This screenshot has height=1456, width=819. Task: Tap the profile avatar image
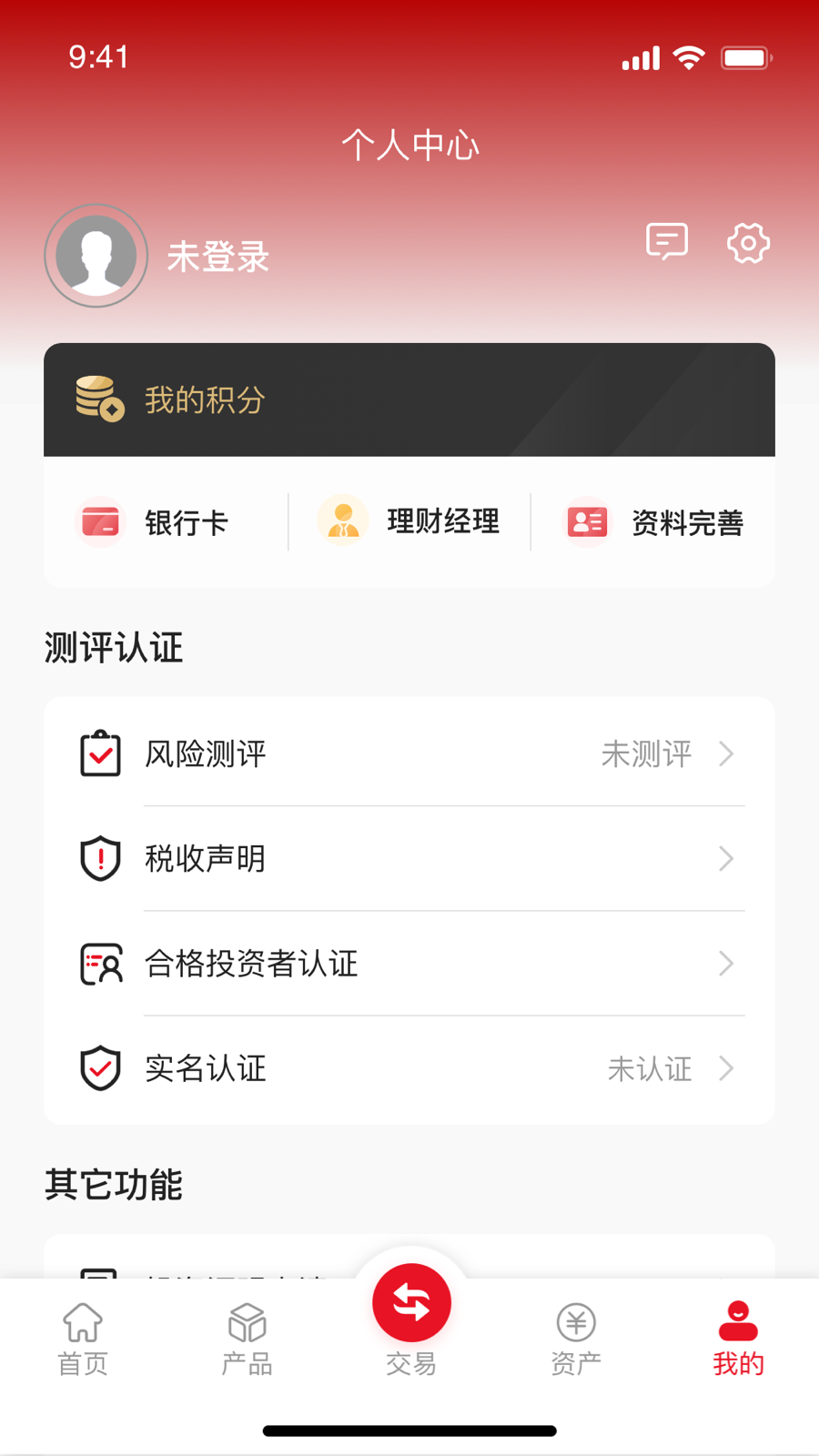click(x=96, y=255)
